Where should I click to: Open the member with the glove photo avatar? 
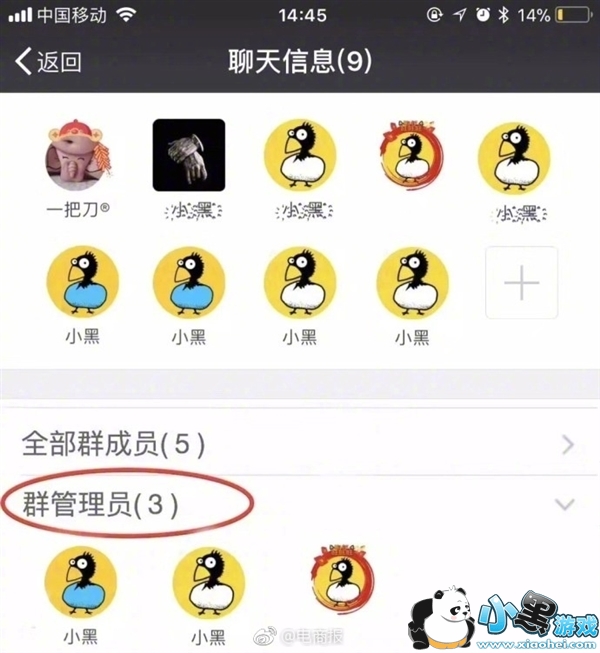click(x=189, y=155)
